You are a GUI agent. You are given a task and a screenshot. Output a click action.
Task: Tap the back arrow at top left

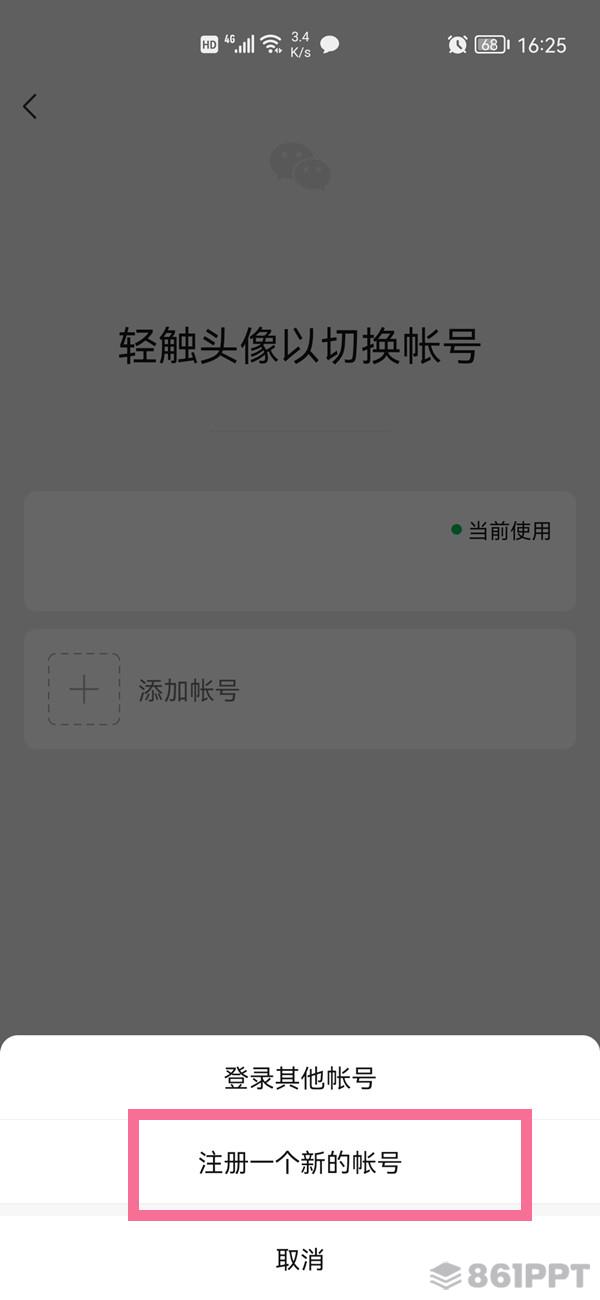pyautogui.click(x=30, y=106)
